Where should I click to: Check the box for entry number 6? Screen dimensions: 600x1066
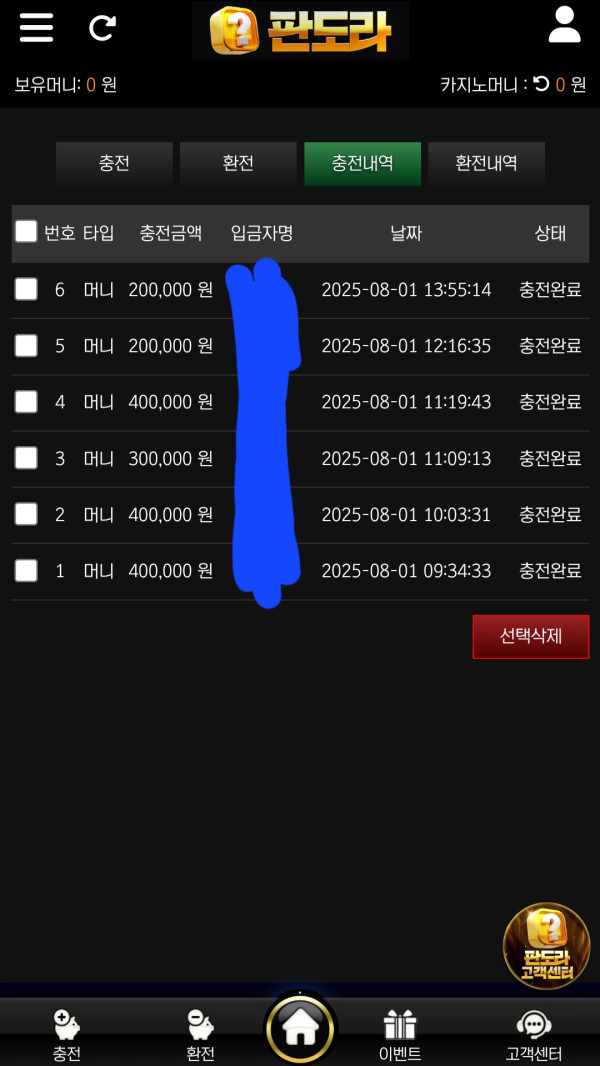pos(26,289)
